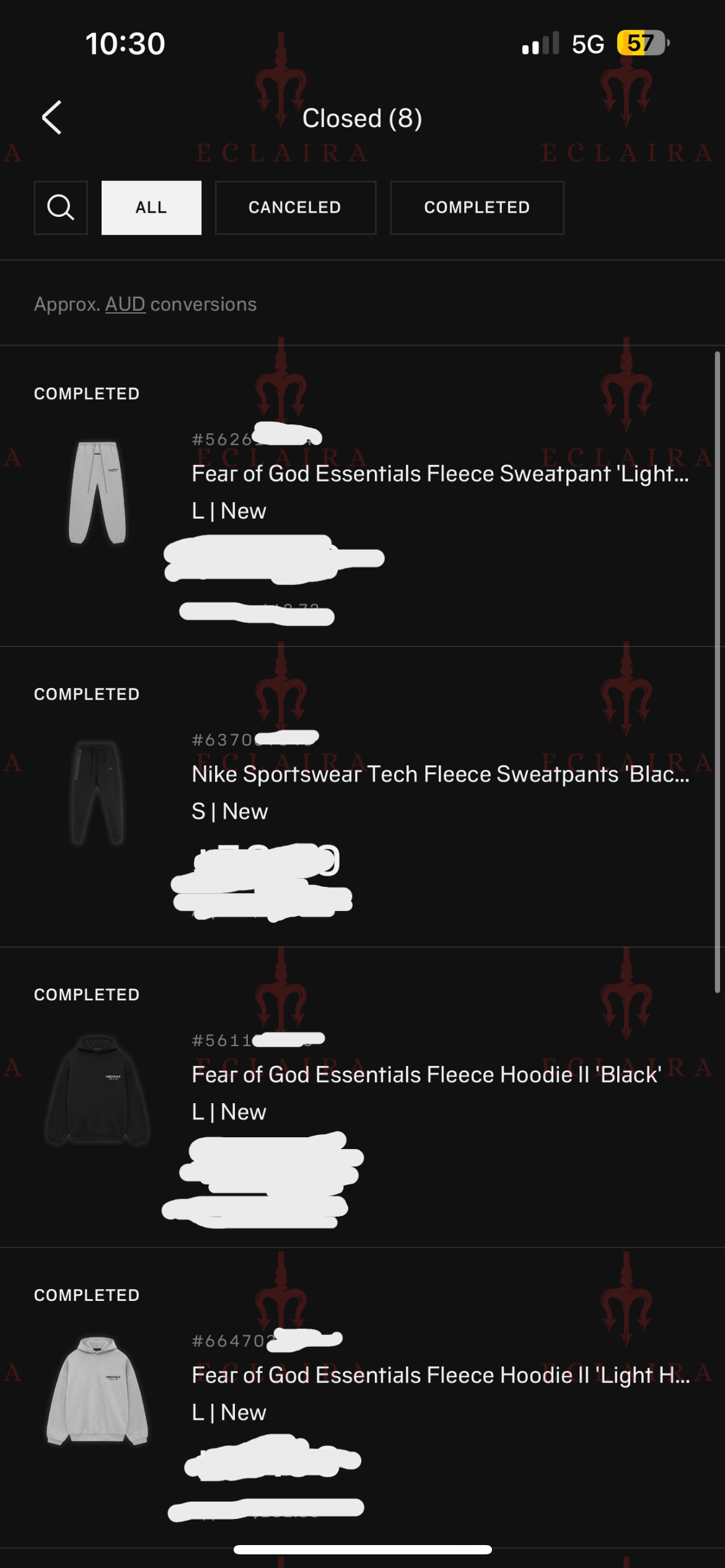
Task: View Fleece Hoodie II 'Light H...' order
Action: click(x=439, y=1376)
